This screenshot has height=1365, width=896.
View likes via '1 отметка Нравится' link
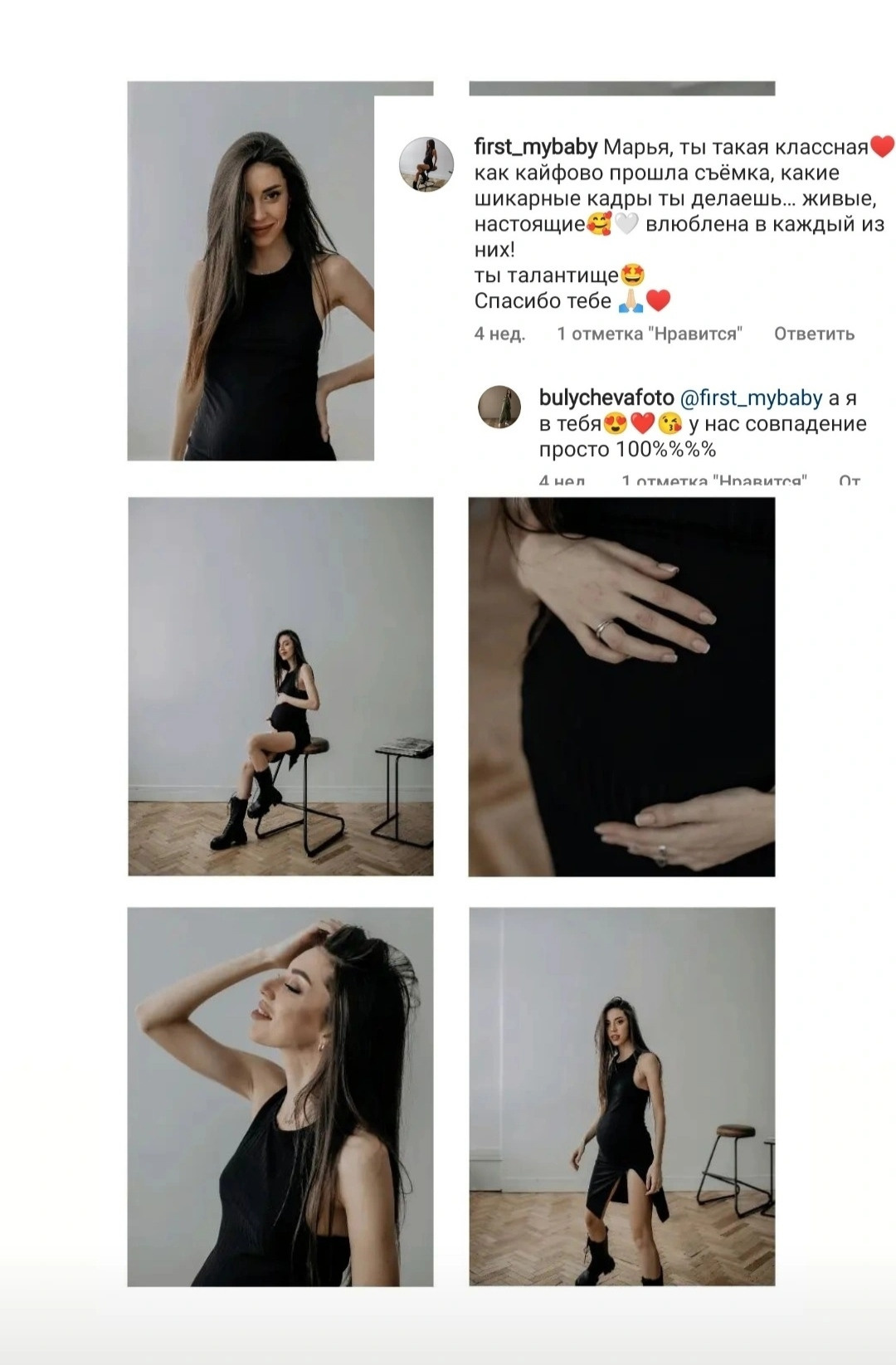click(649, 334)
